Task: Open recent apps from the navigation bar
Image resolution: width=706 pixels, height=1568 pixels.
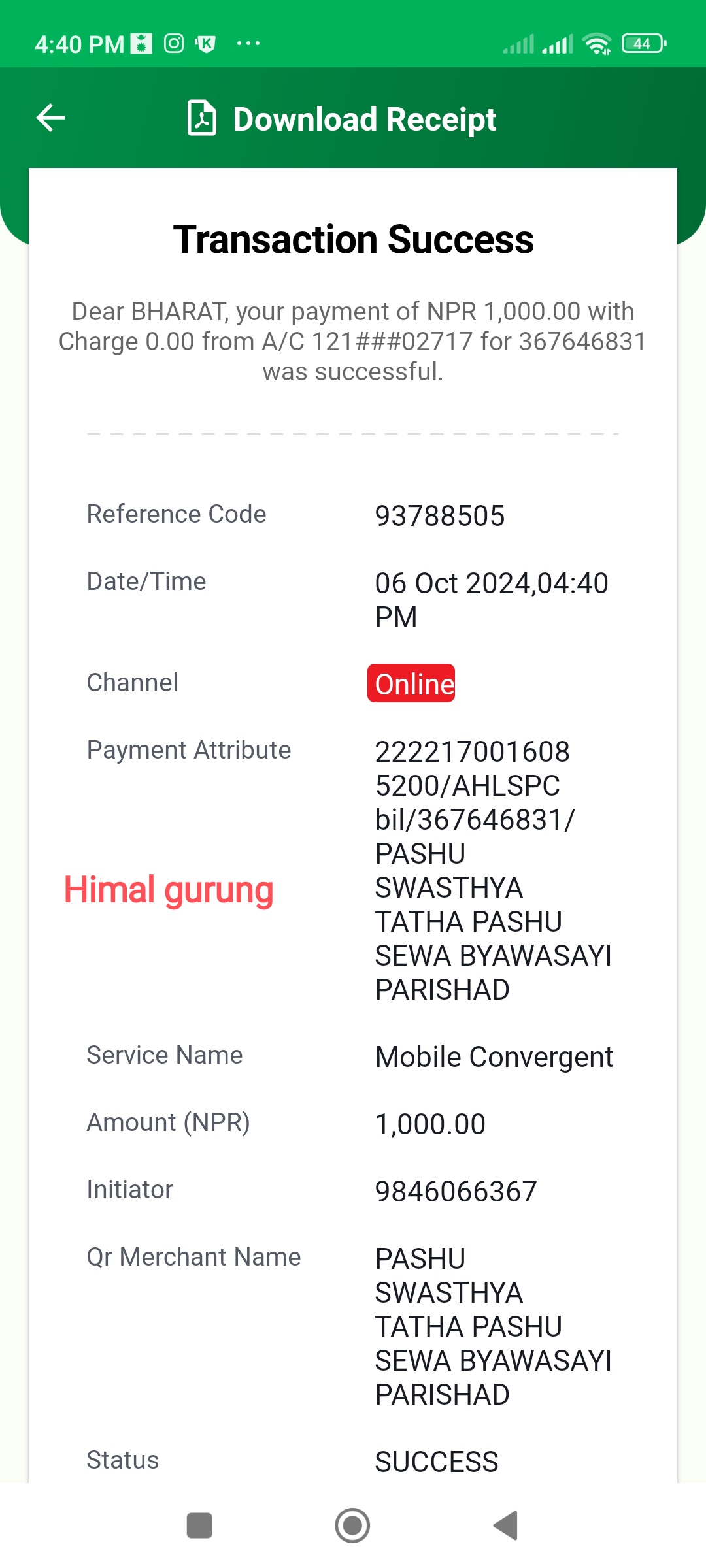Action: pyautogui.click(x=199, y=1526)
